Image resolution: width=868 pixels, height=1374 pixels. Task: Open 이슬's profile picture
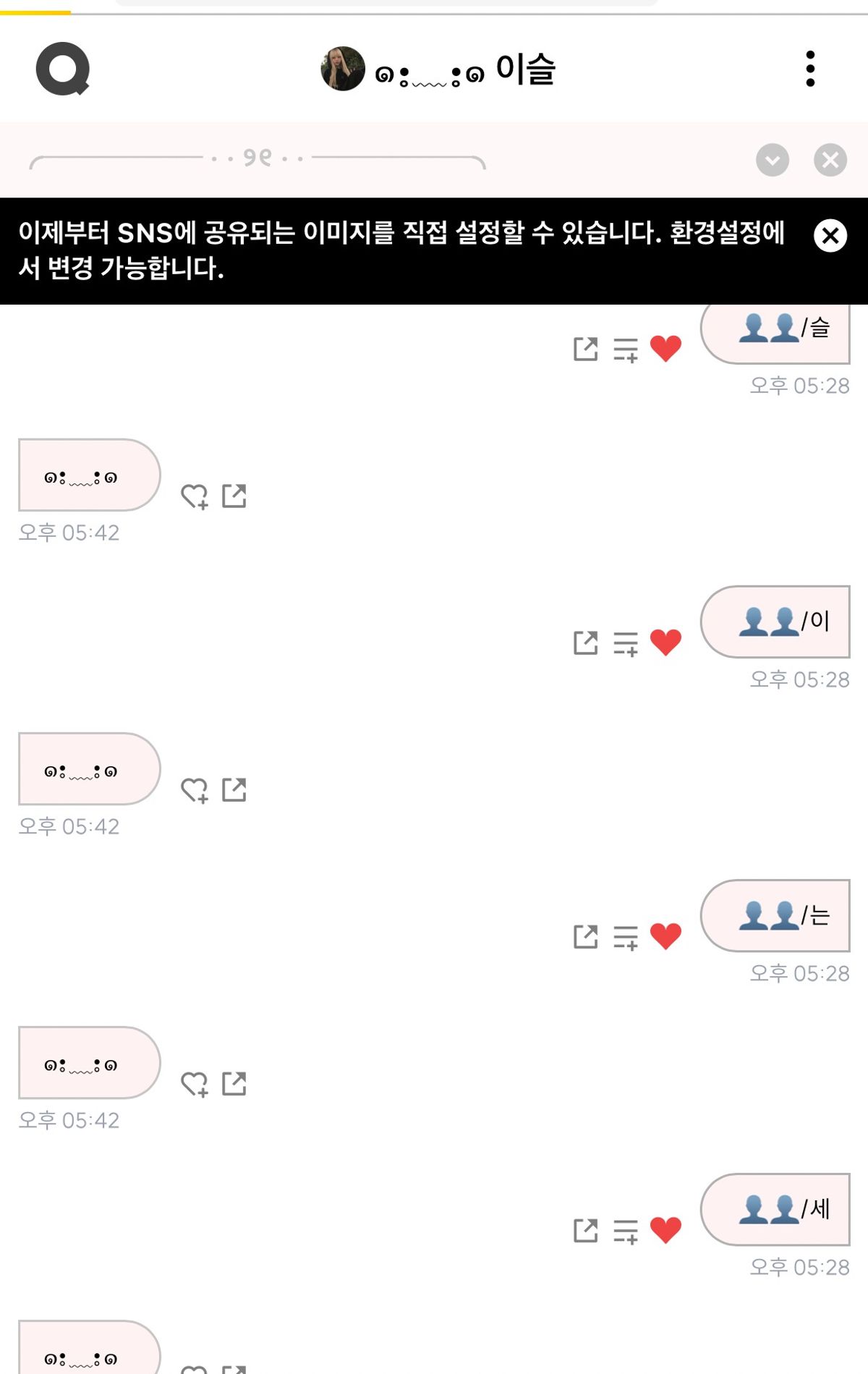(343, 69)
